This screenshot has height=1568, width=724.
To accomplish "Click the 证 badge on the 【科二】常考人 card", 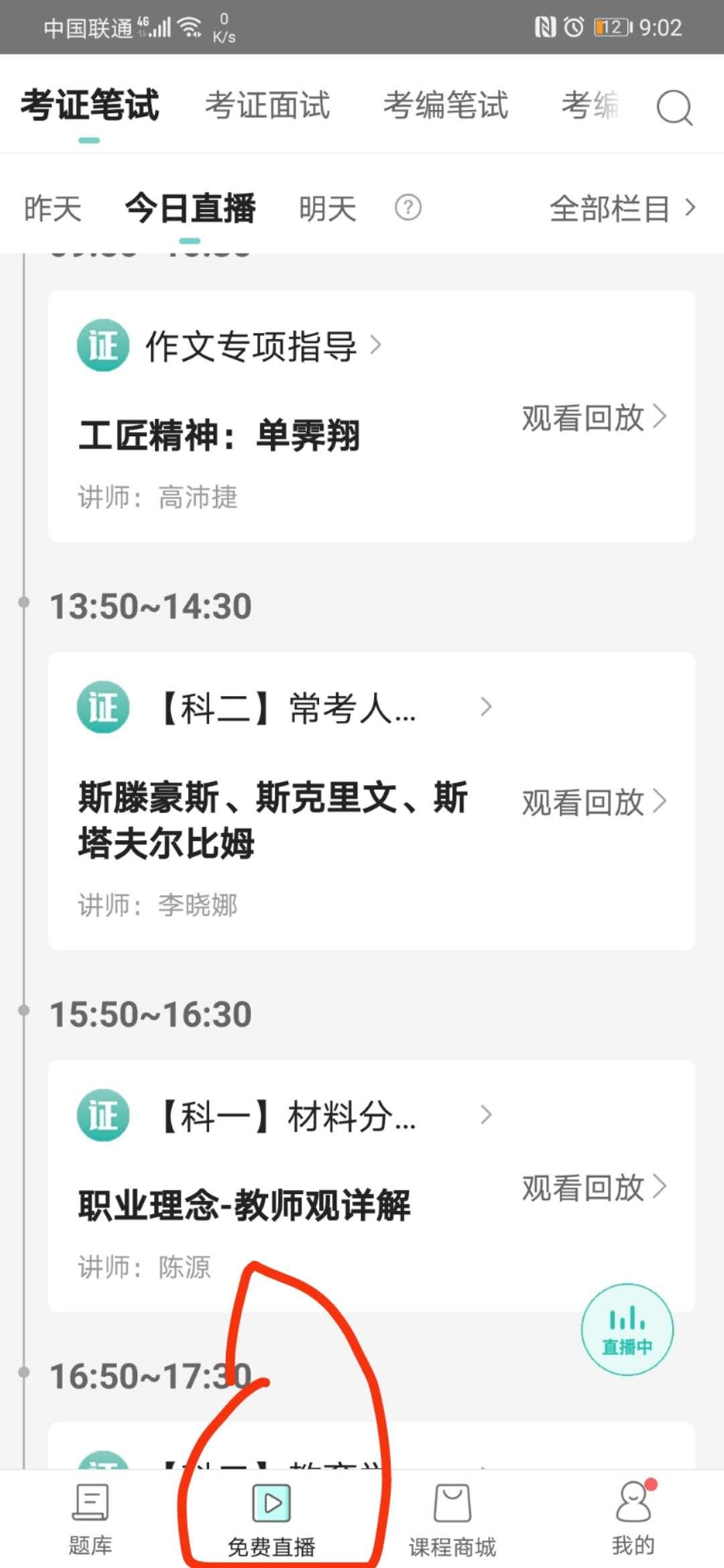I will point(102,706).
